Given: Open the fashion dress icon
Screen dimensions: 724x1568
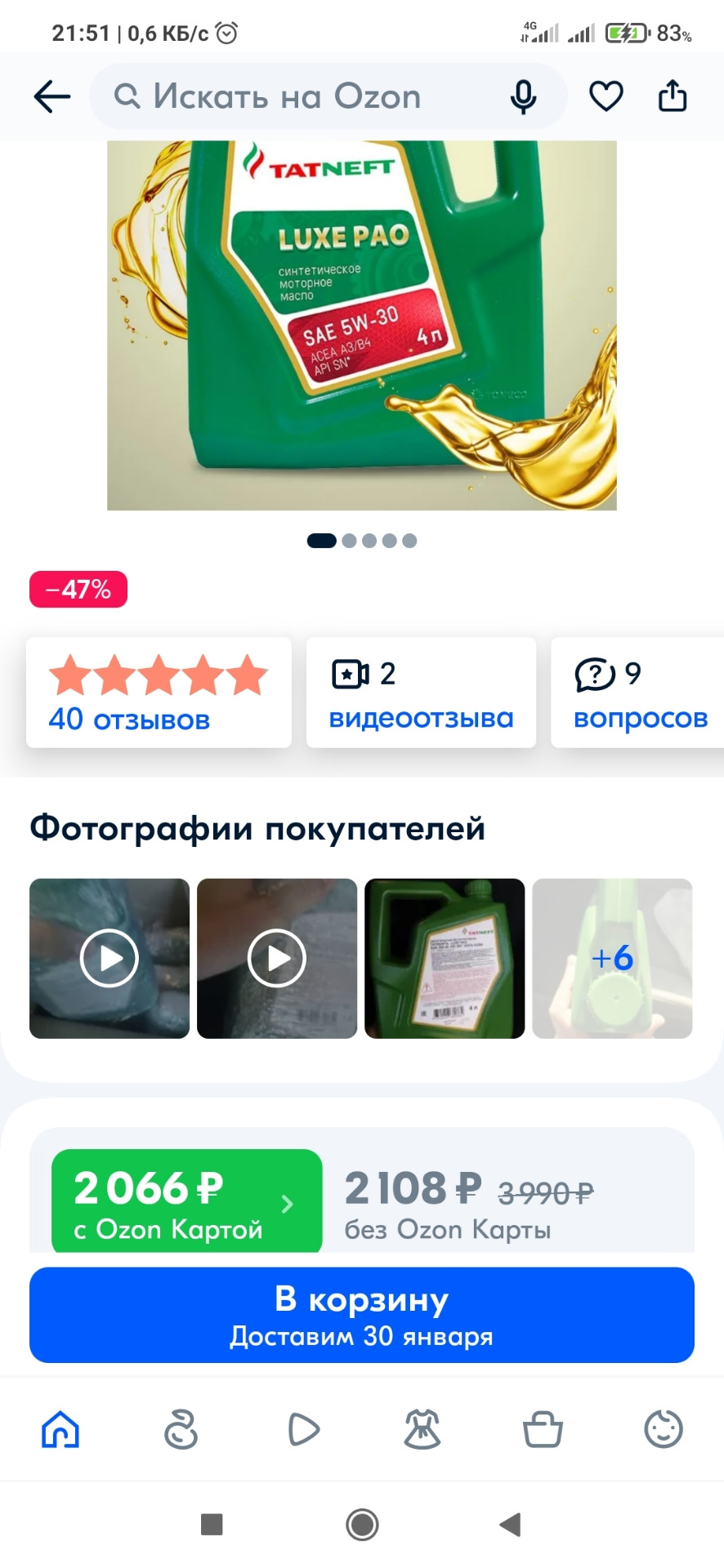Looking at the screenshot, I should (423, 1429).
